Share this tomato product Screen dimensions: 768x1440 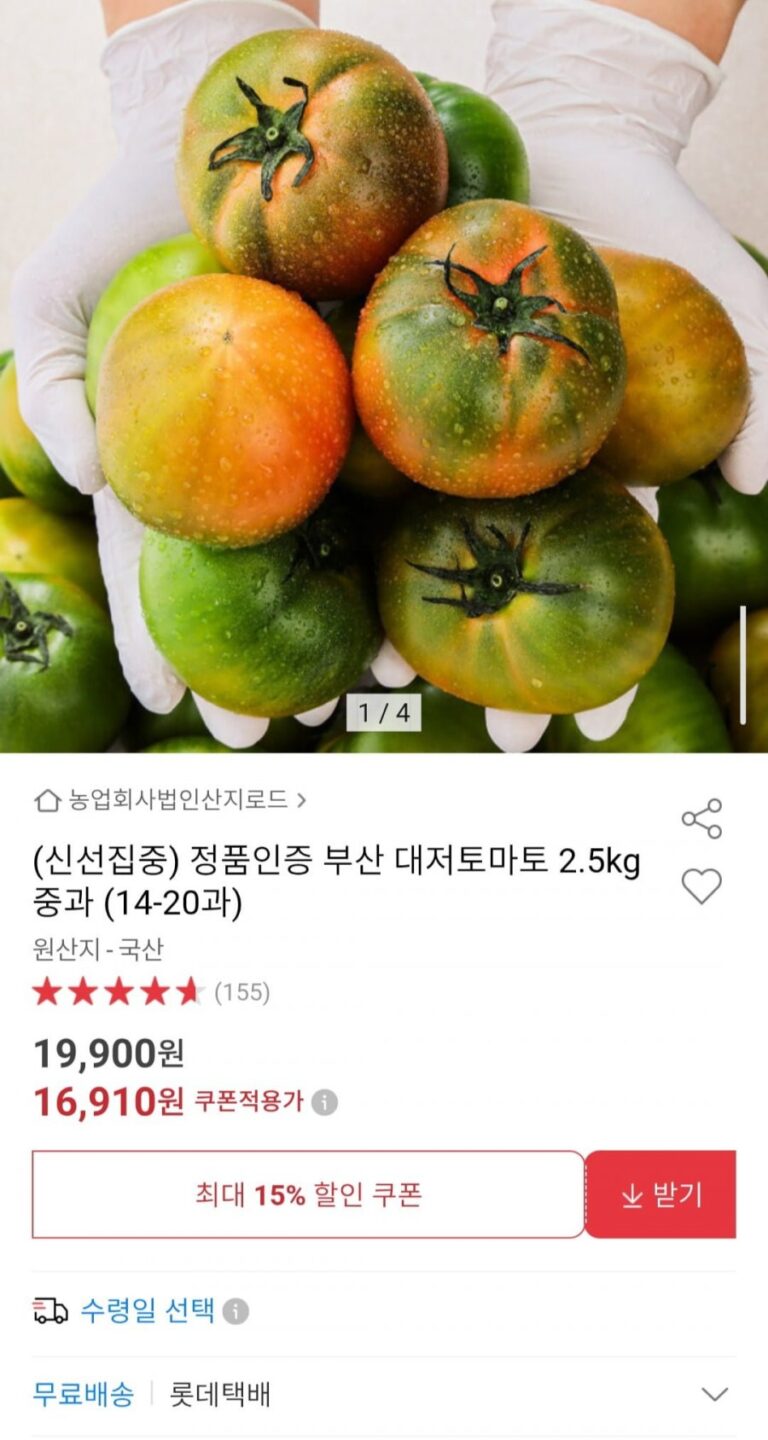tap(701, 818)
